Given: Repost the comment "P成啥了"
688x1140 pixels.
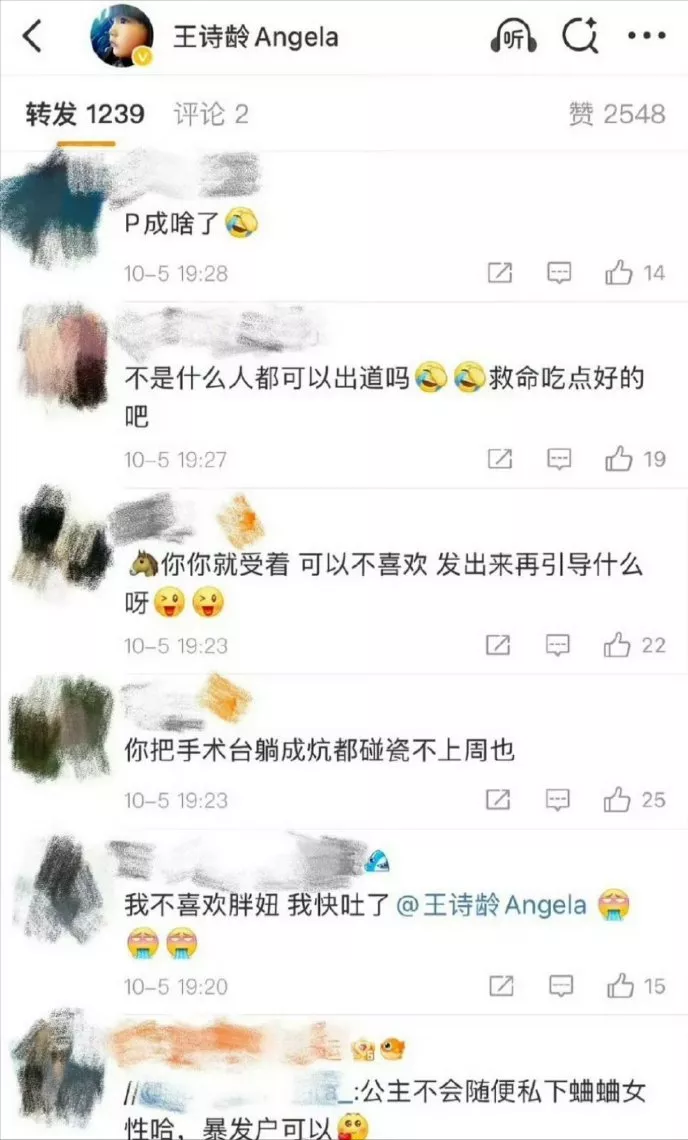Looking at the screenshot, I should 499,273.
